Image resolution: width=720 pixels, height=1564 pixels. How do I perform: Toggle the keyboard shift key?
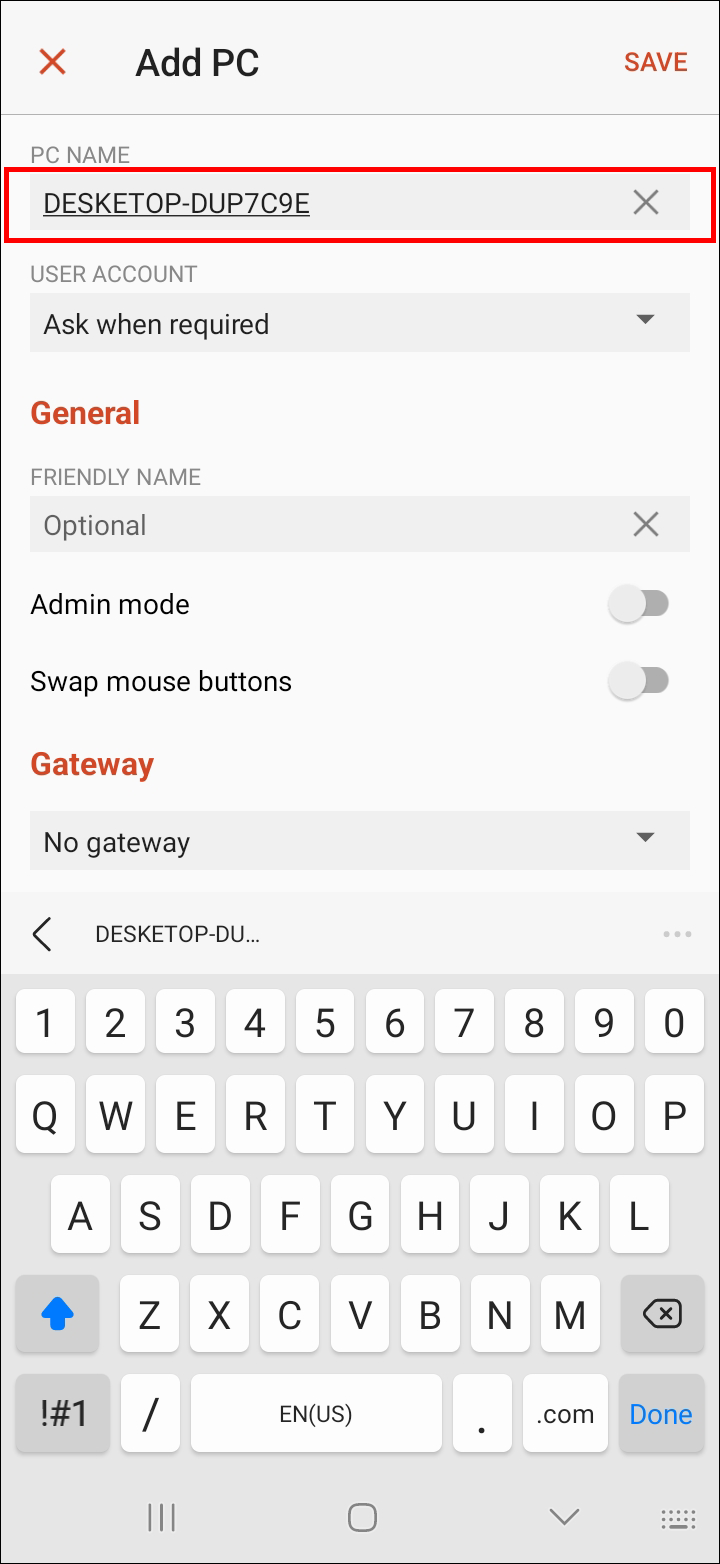click(57, 1314)
